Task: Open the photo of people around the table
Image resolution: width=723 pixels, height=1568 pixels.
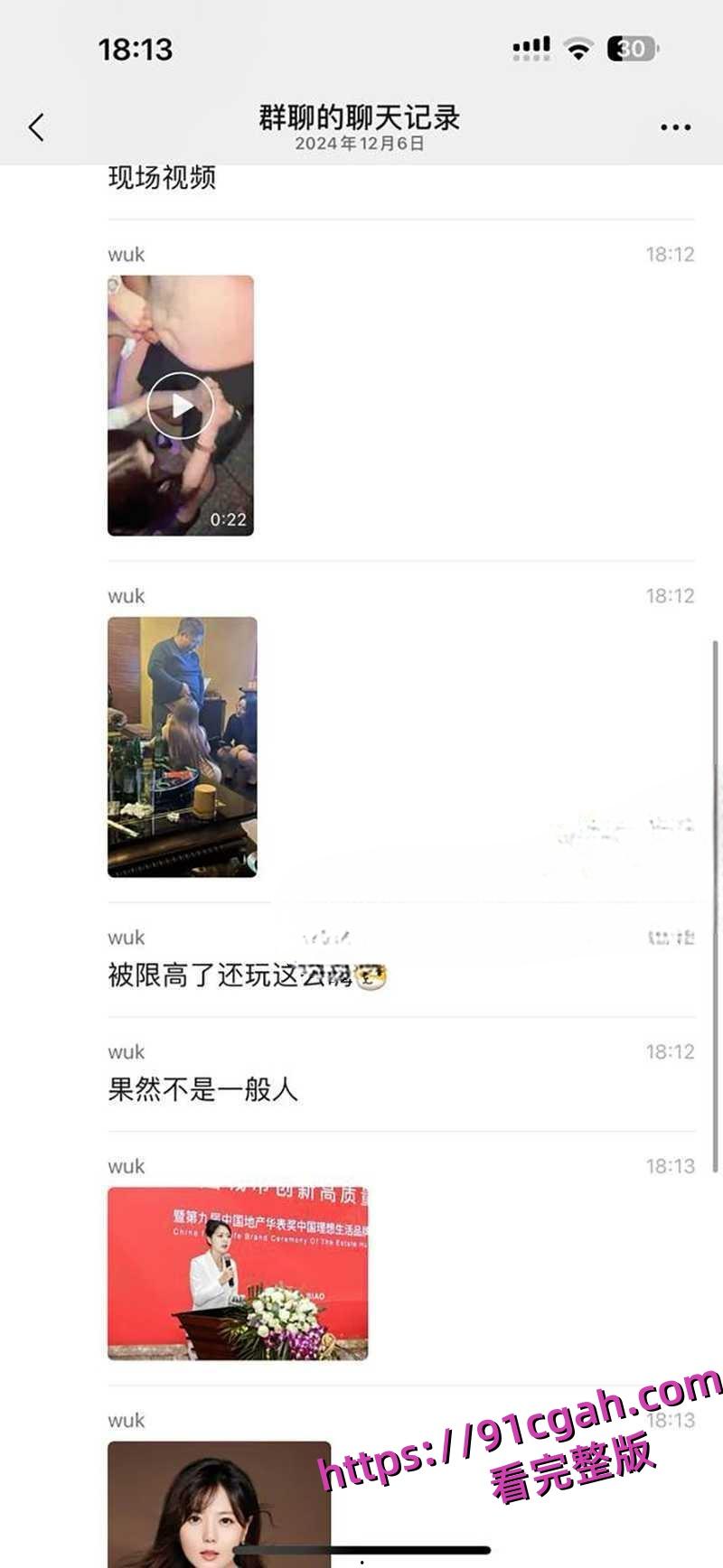Action: click(x=181, y=746)
